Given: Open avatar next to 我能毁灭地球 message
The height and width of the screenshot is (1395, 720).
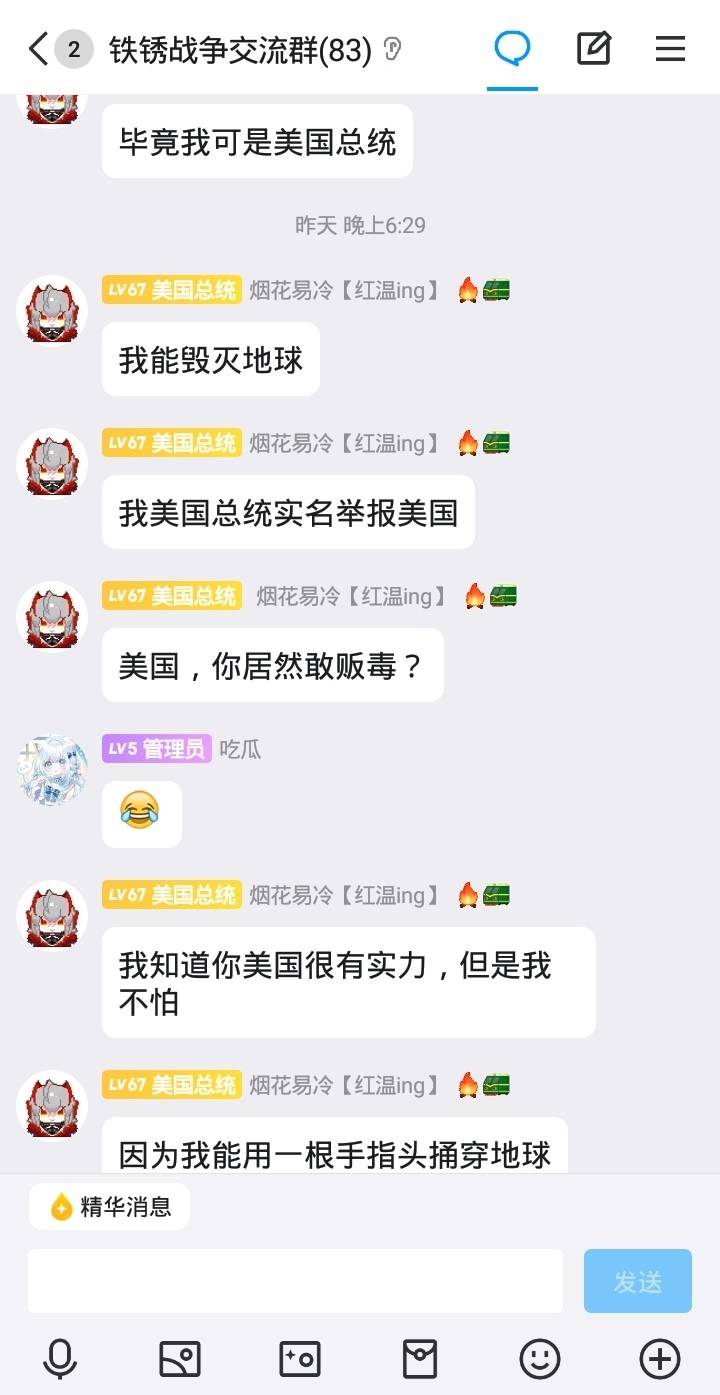Looking at the screenshot, I should [x=52, y=311].
